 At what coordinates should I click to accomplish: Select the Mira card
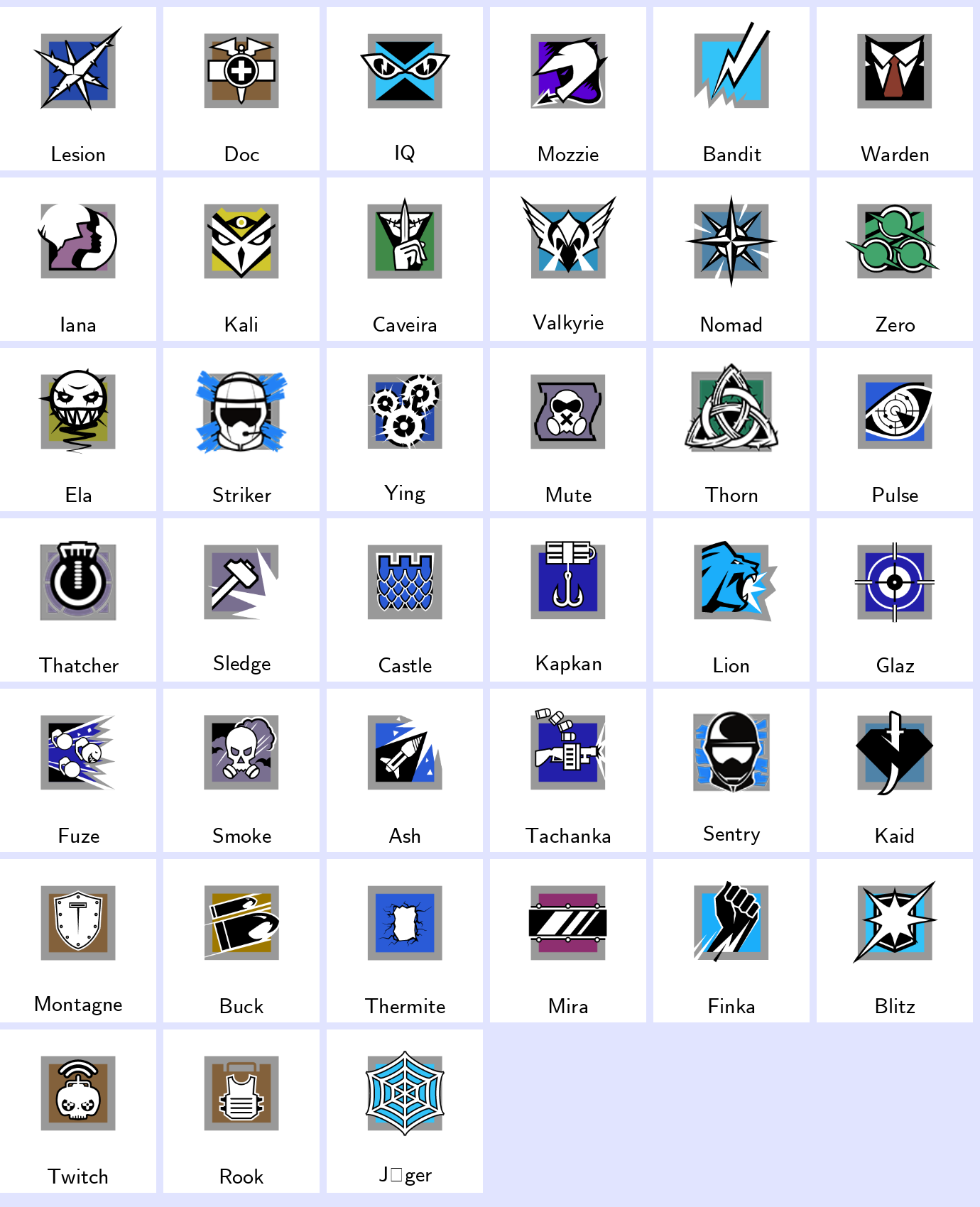[x=568, y=941]
